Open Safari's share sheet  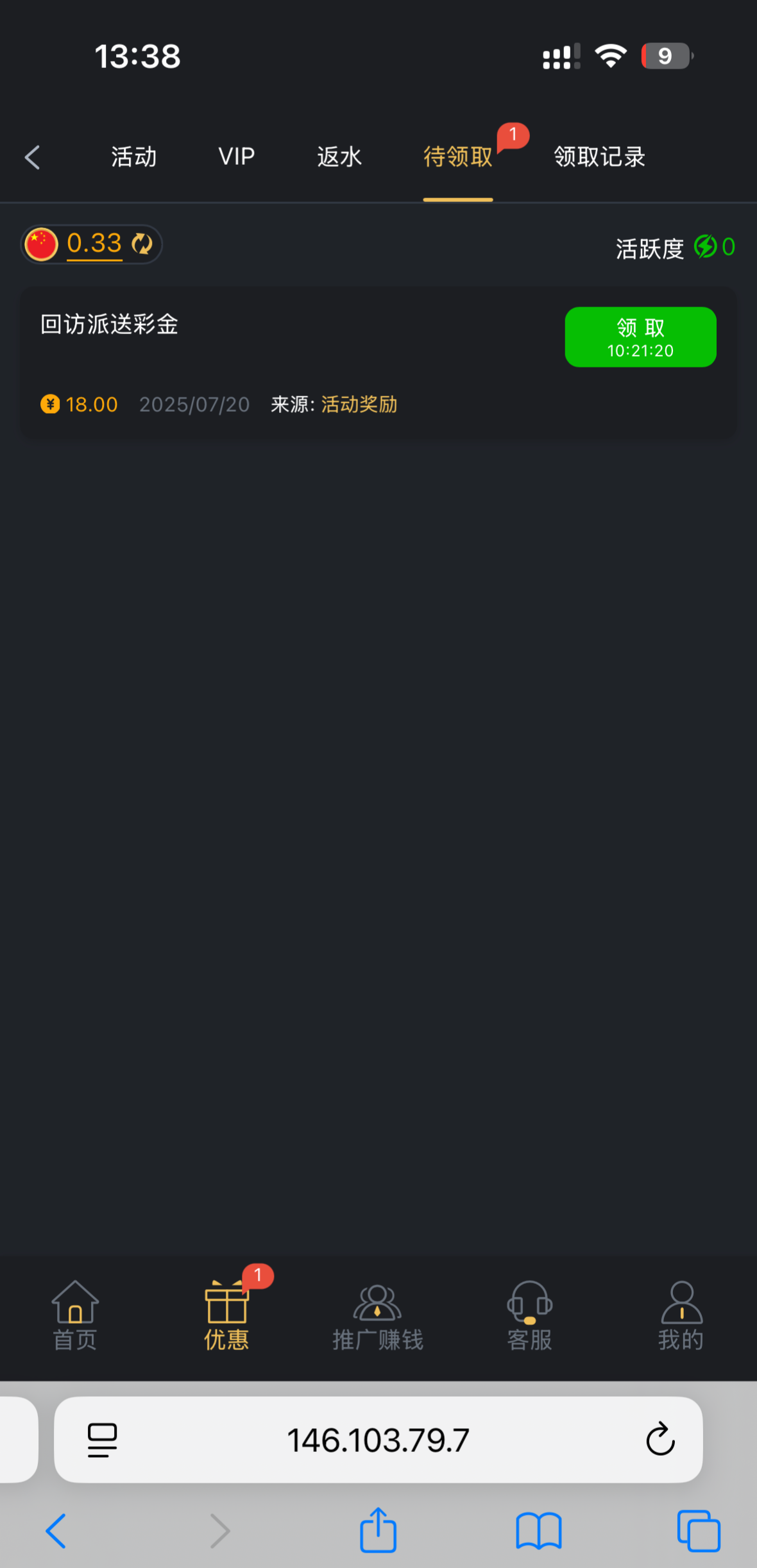click(378, 1531)
